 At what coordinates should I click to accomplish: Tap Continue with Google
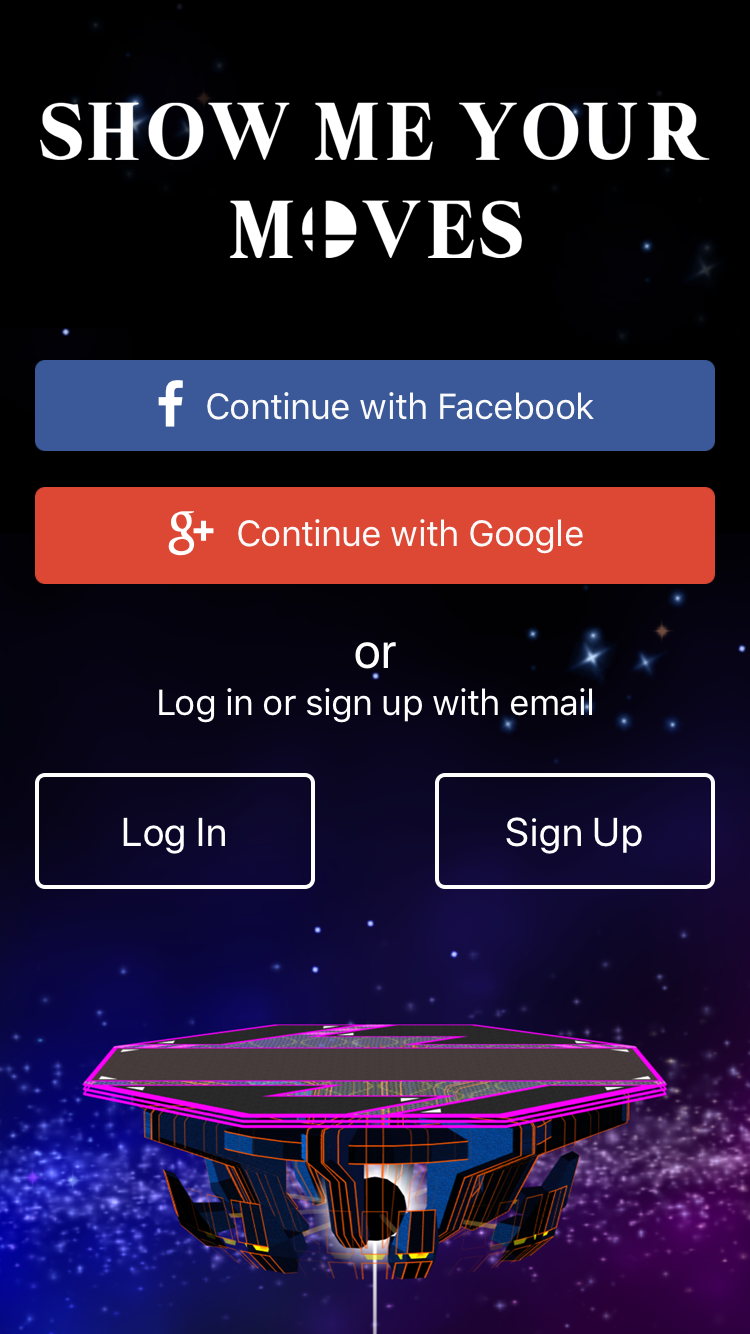pos(375,535)
